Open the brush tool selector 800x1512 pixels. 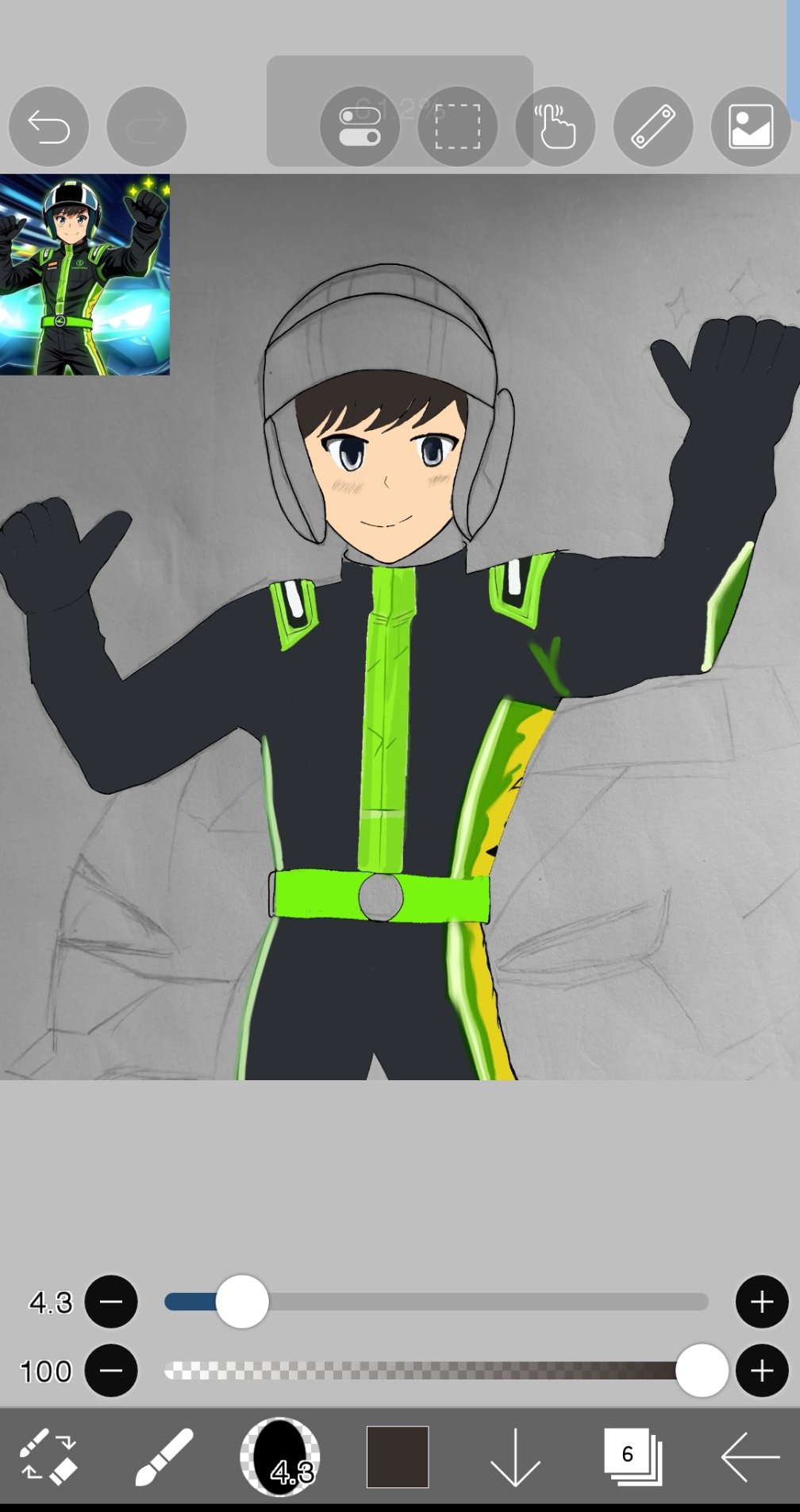click(164, 1456)
